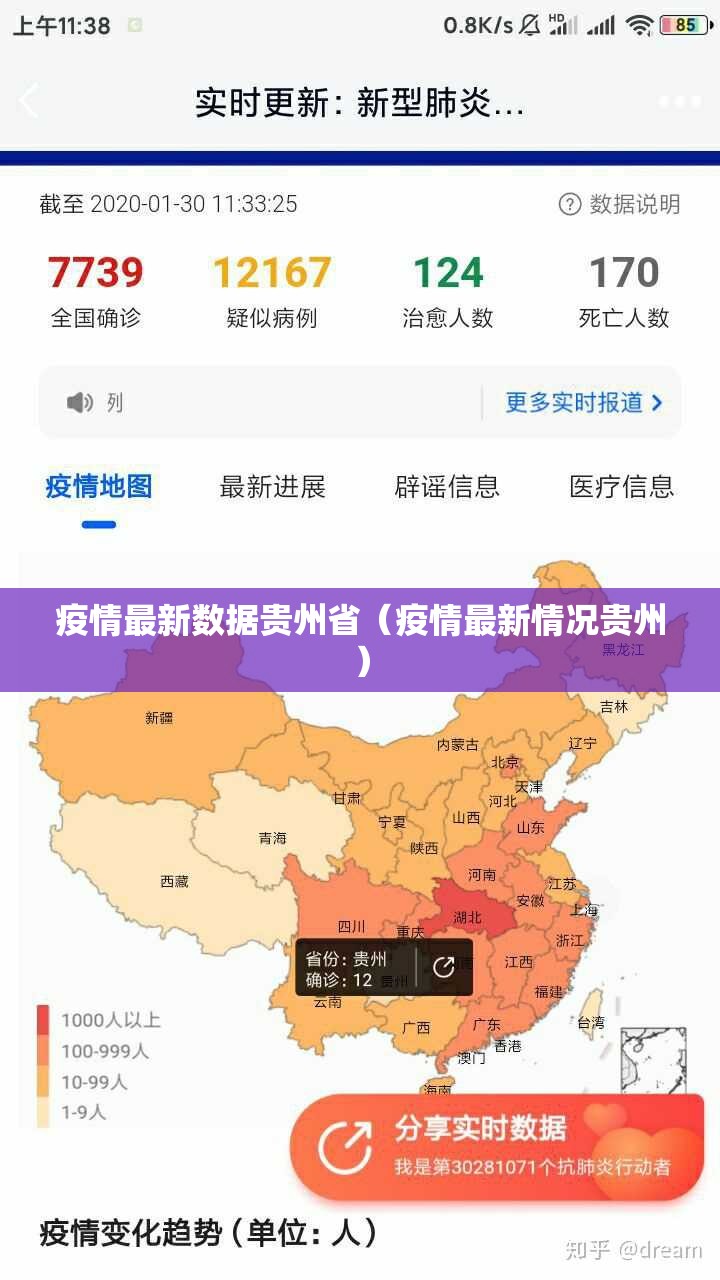This screenshot has height=1280, width=720.
Task: Switch to the 医疗信息 tab
Action: click(x=621, y=487)
